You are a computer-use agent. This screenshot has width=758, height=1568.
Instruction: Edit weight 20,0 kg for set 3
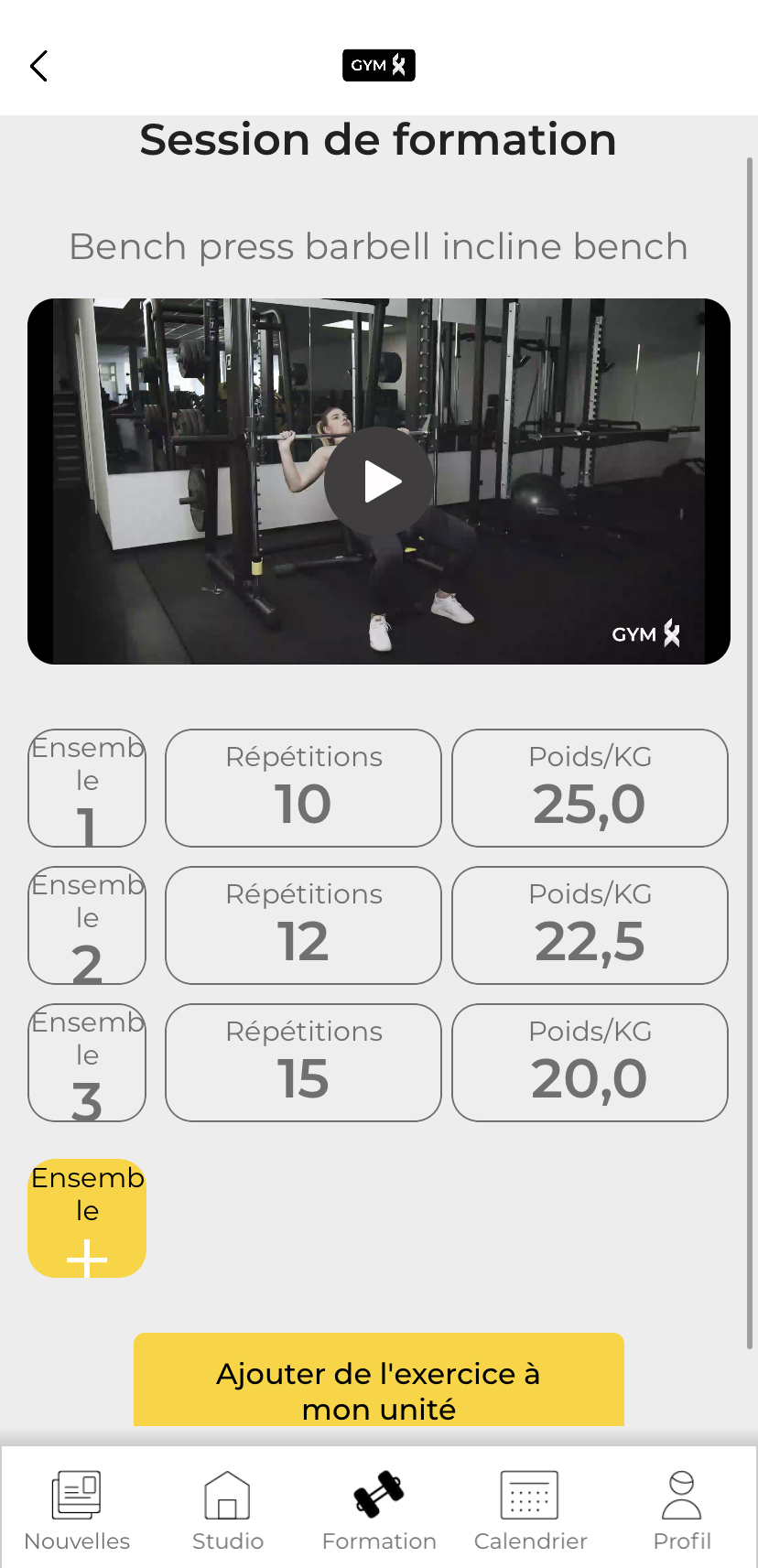pos(590,1063)
